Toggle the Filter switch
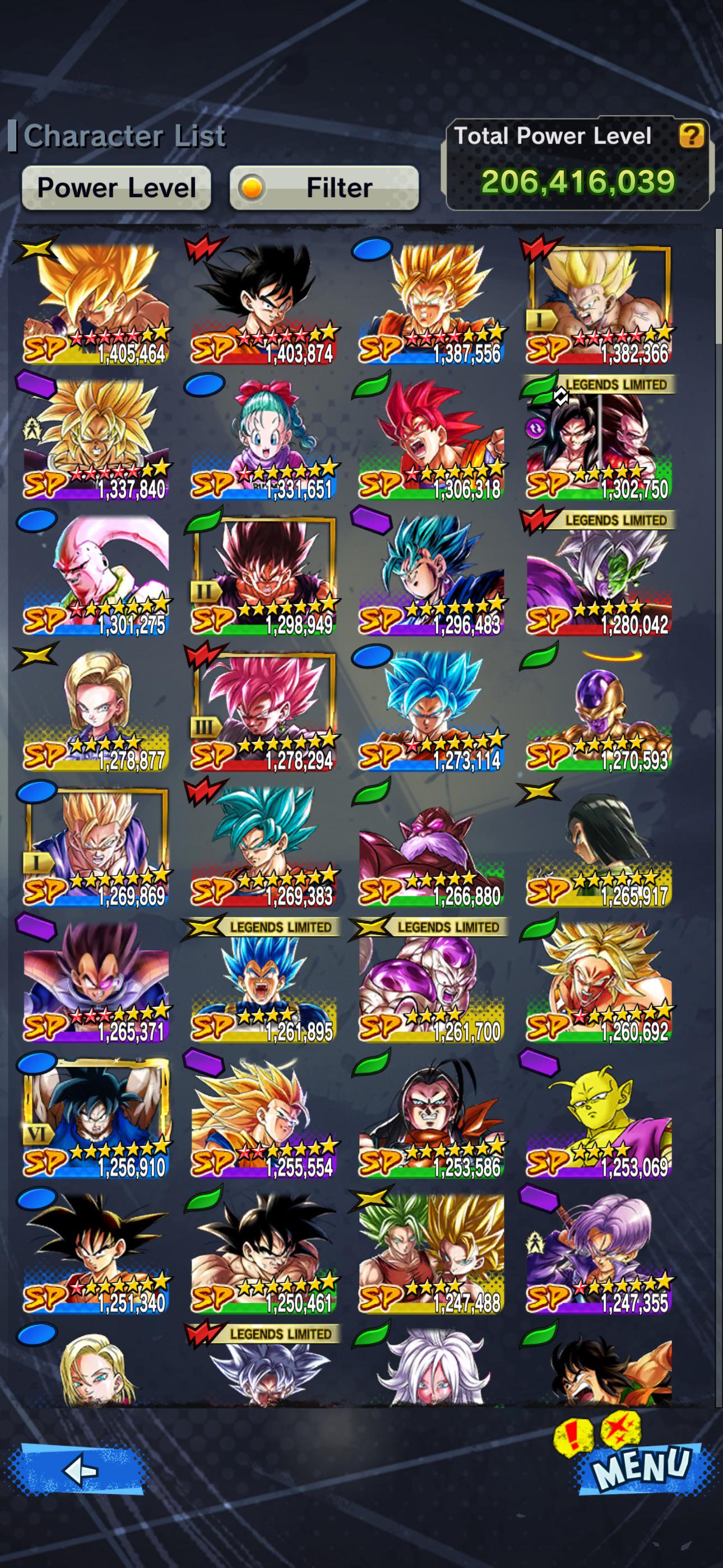This screenshot has width=723, height=1568. click(323, 187)
